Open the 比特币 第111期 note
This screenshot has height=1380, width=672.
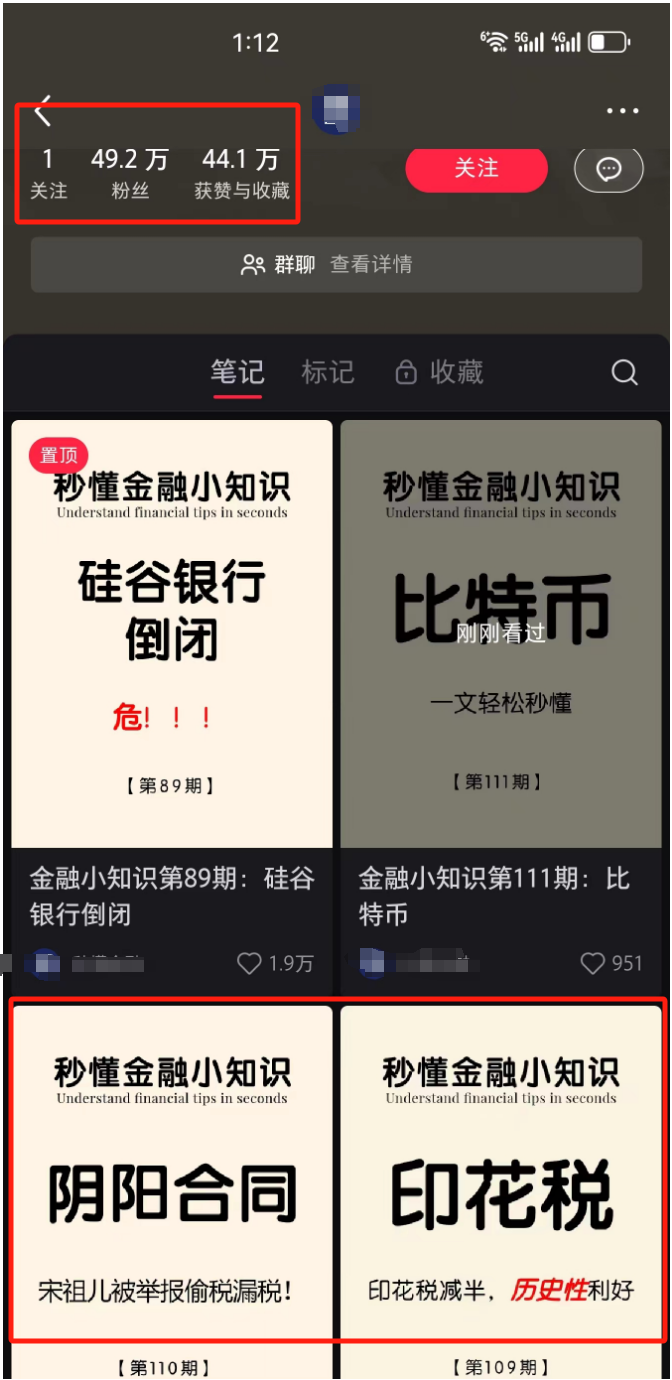500,634
